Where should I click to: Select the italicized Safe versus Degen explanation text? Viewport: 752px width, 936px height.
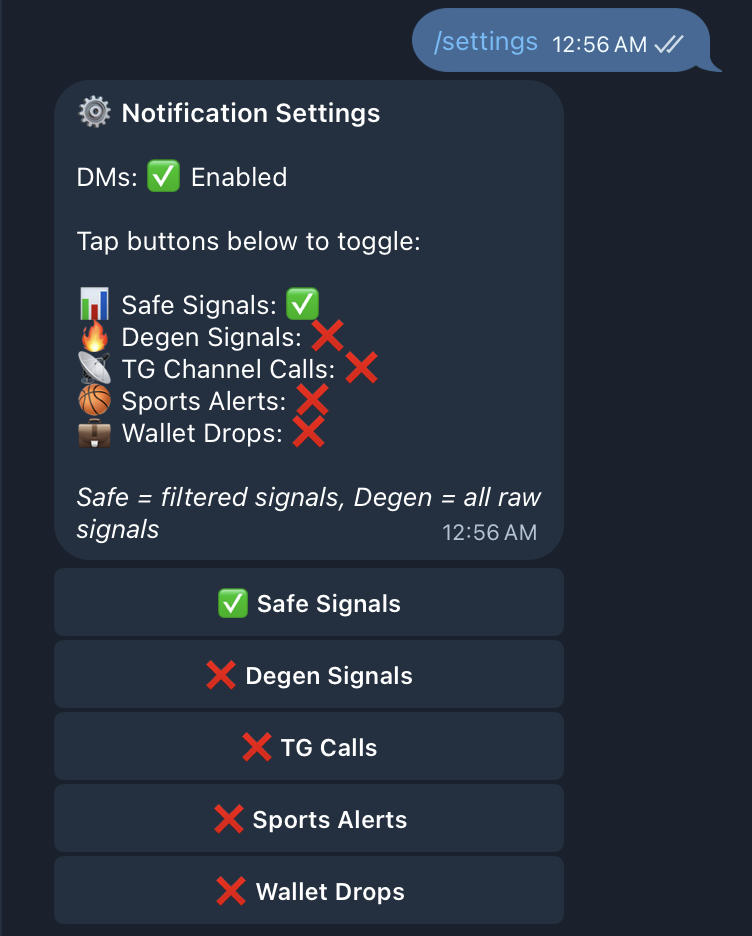pyautogui.click(x=300, y=513)
